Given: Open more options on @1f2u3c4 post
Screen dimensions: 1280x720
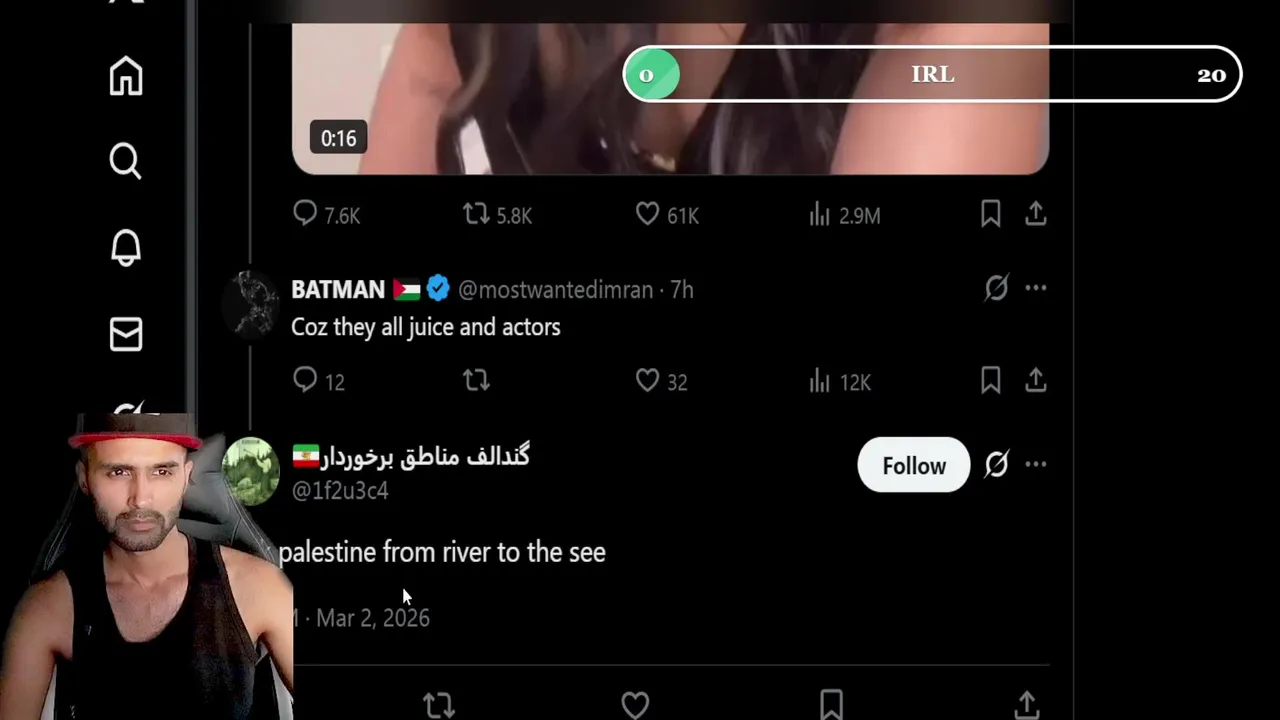Looking at the screenshot, I should pos(1036,465).
